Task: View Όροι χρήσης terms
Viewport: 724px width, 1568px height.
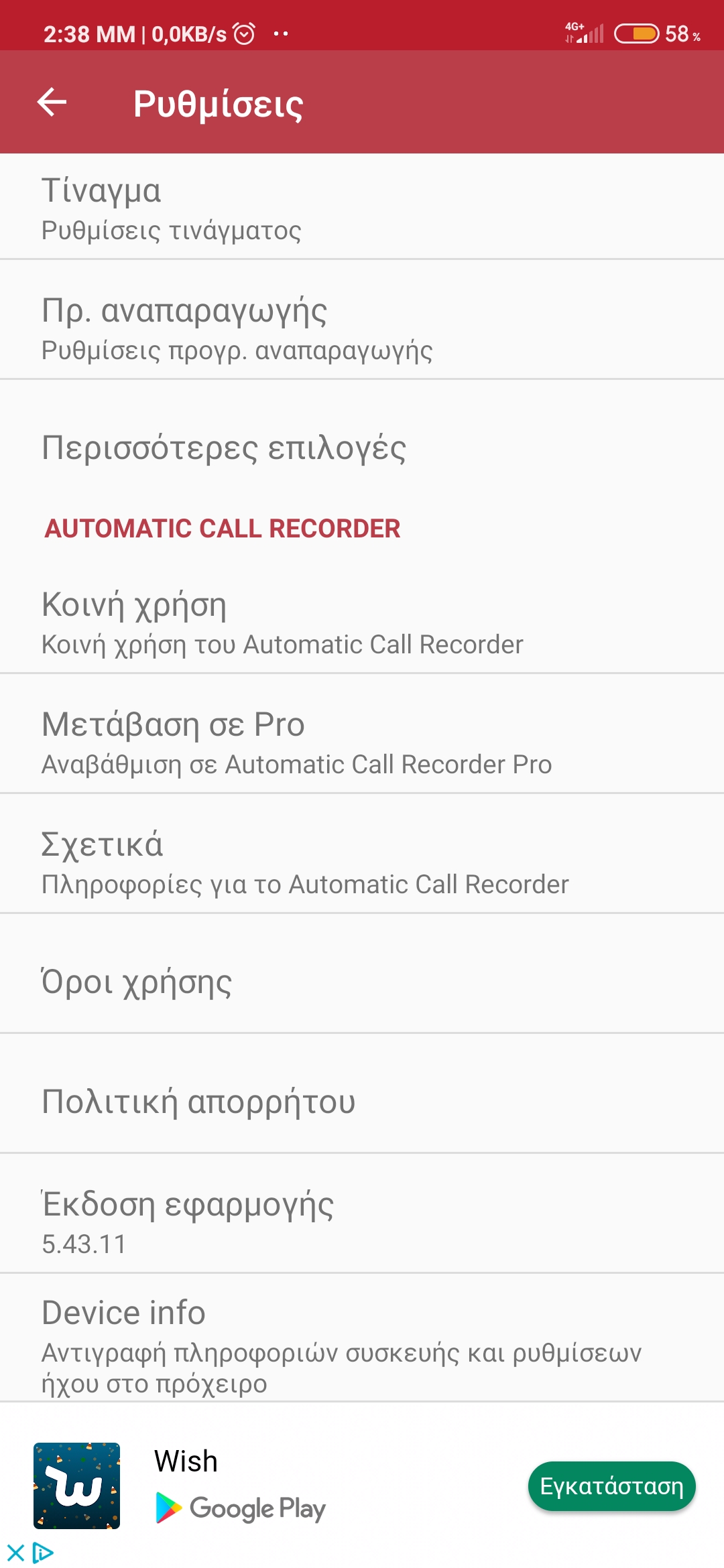Action: (362, 982)
